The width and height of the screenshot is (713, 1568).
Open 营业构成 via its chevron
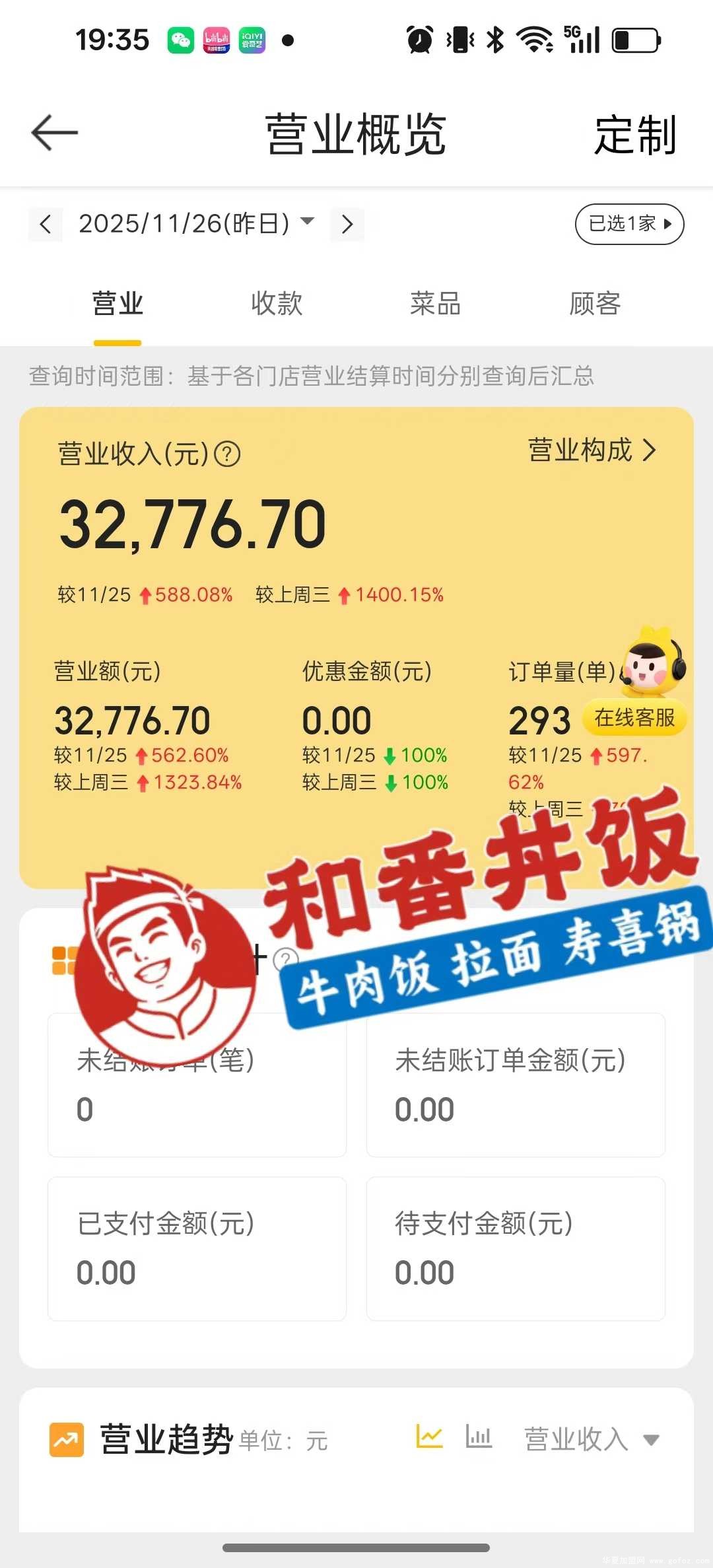tap(591, 450)
